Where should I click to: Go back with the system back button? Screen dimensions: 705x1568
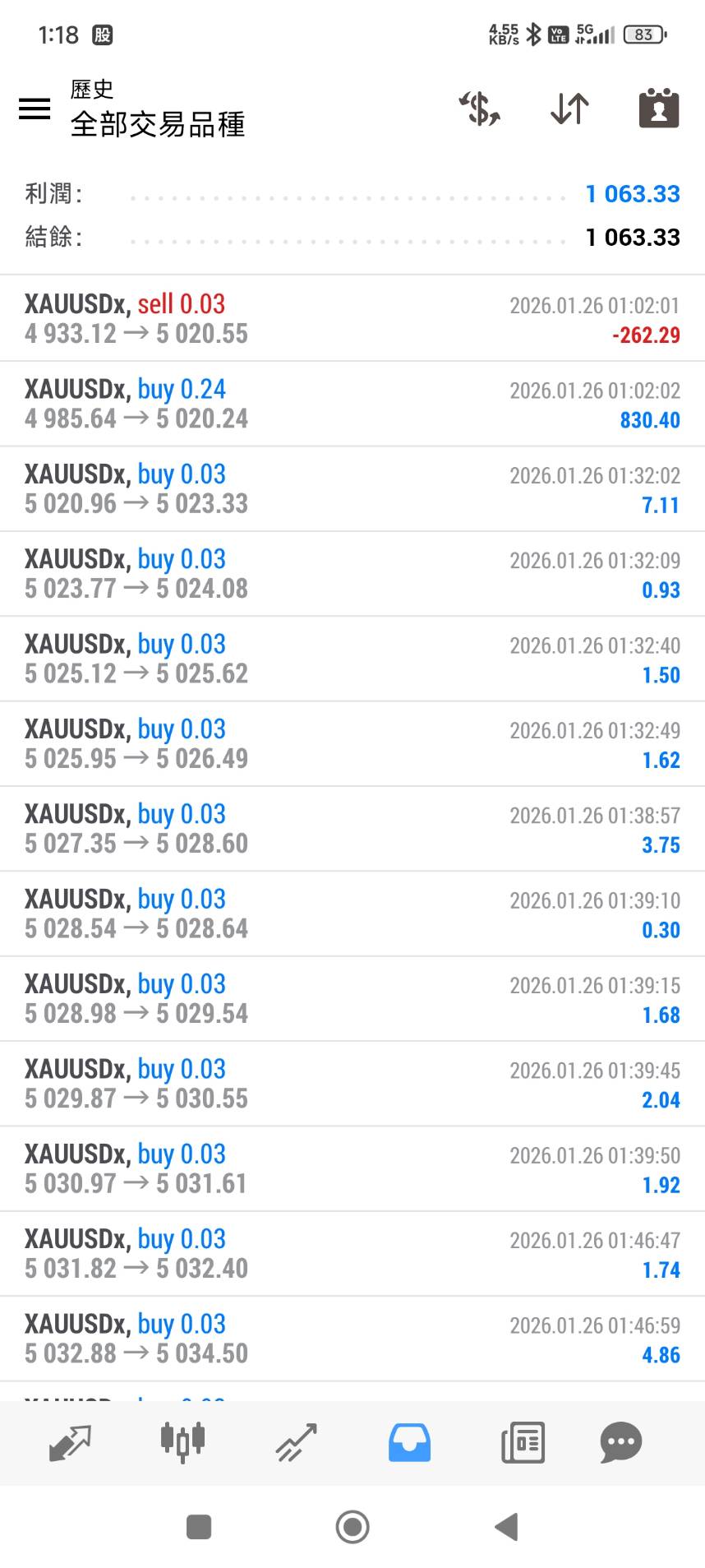coord(506,1527)
